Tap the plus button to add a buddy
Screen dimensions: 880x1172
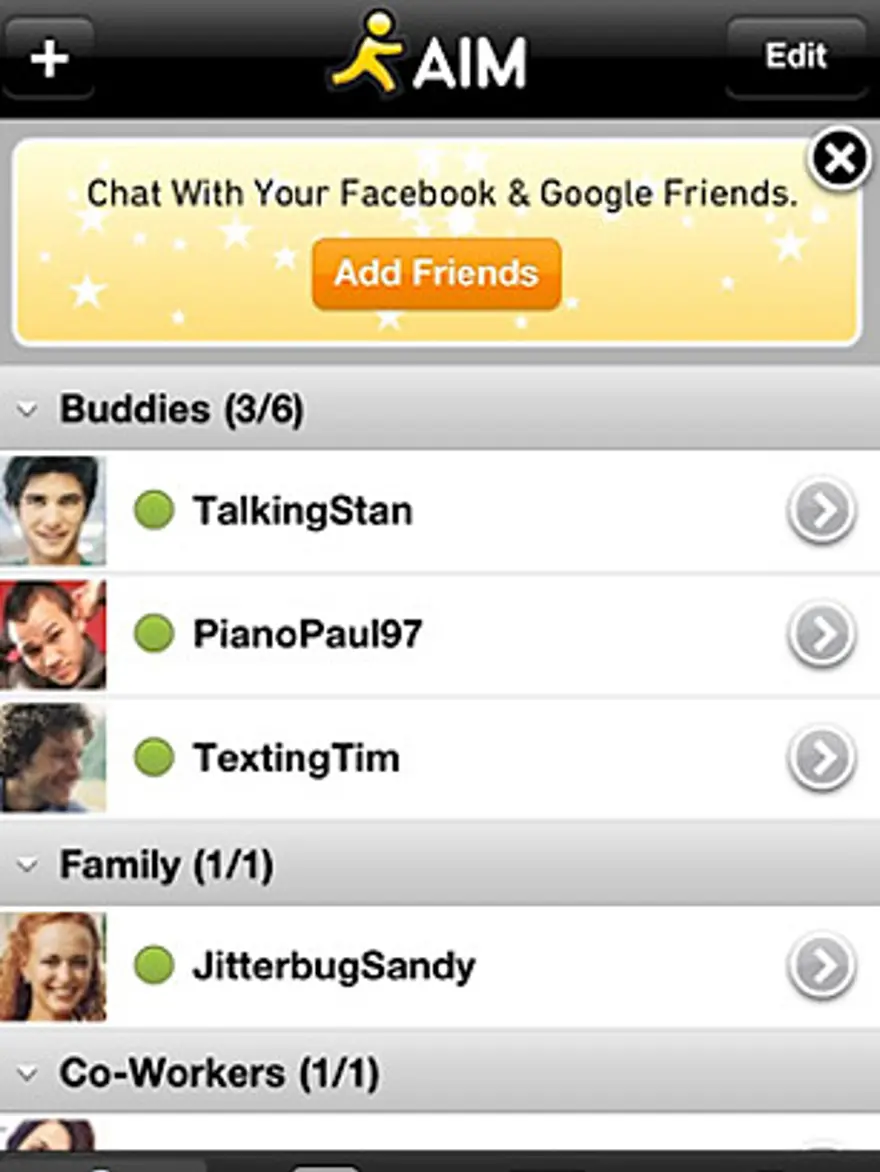[49, 58]
